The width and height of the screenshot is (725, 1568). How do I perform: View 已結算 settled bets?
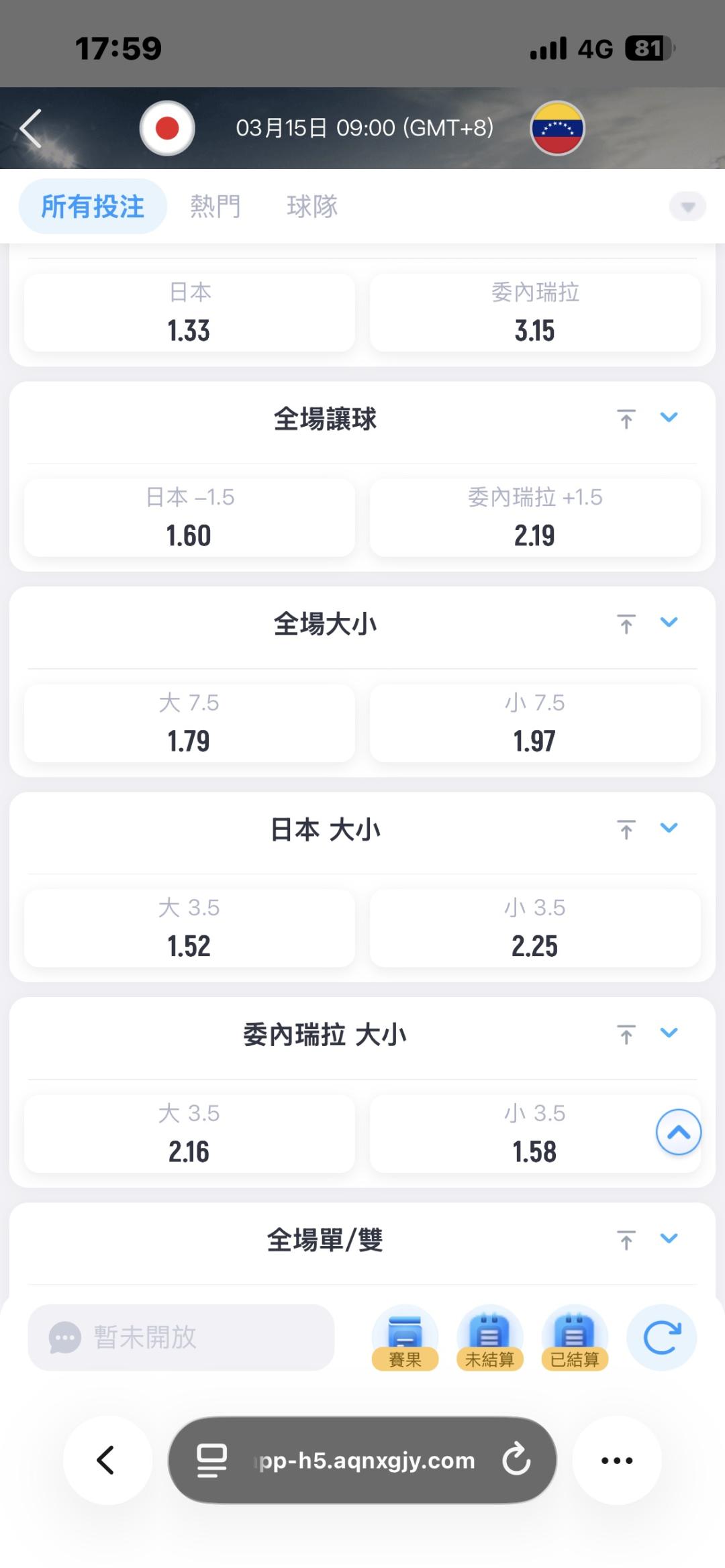[x=574, y=1338]
